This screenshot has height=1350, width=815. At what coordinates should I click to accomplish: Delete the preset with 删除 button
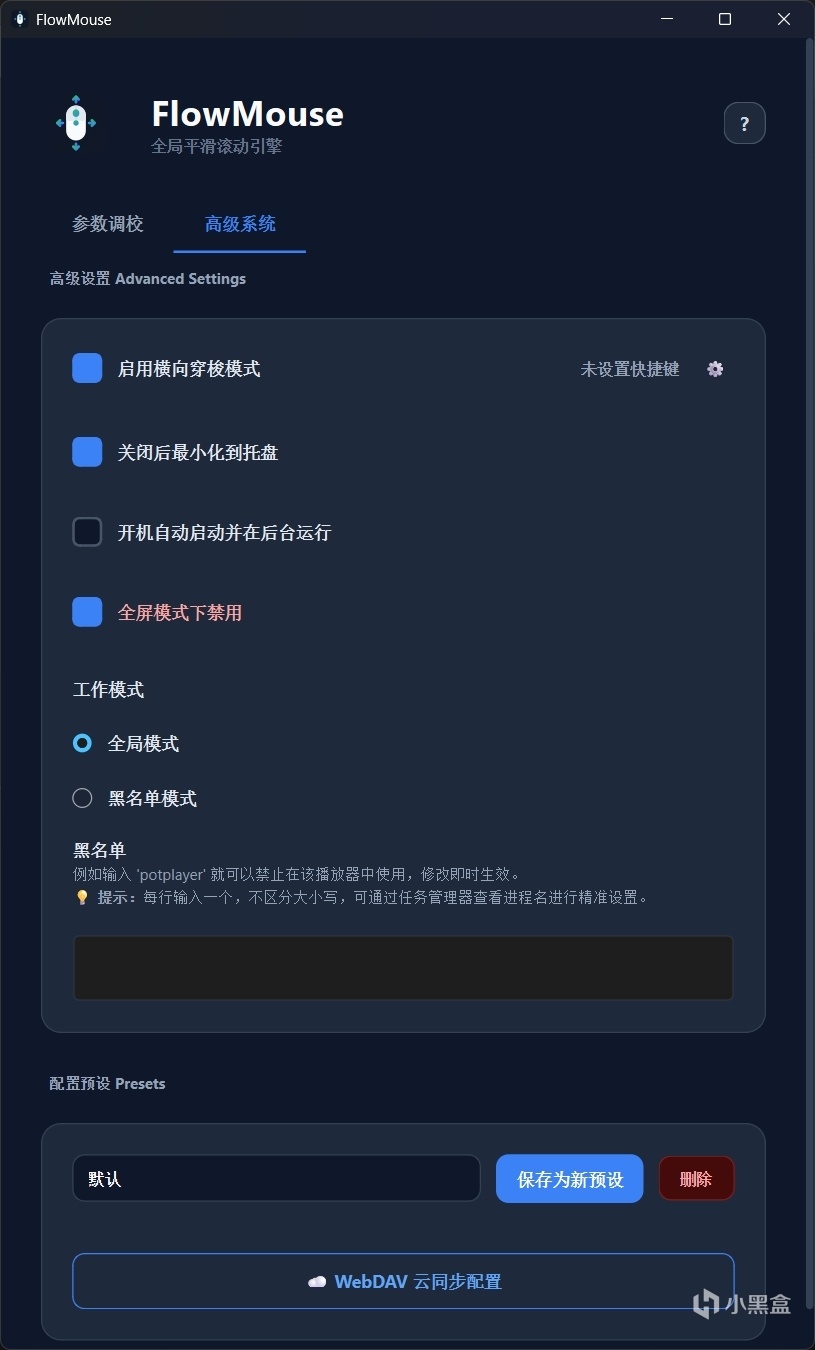[x=696, y=1179]
